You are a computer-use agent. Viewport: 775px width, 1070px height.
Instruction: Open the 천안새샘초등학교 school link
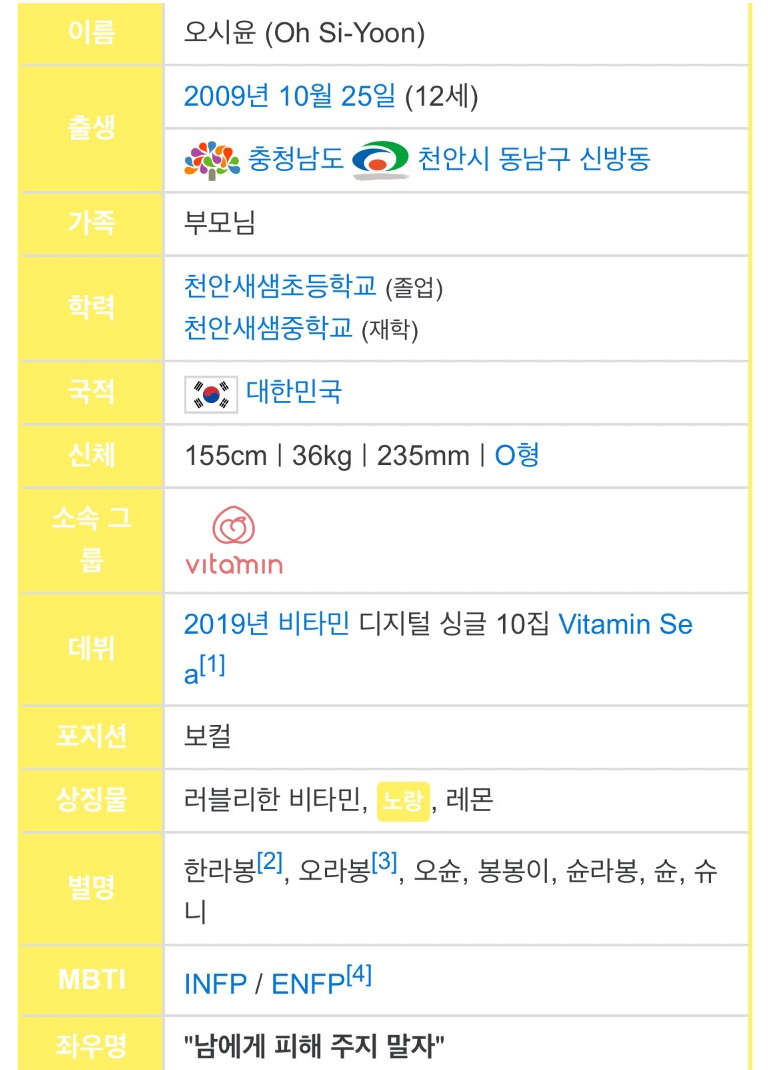point(280,287)
